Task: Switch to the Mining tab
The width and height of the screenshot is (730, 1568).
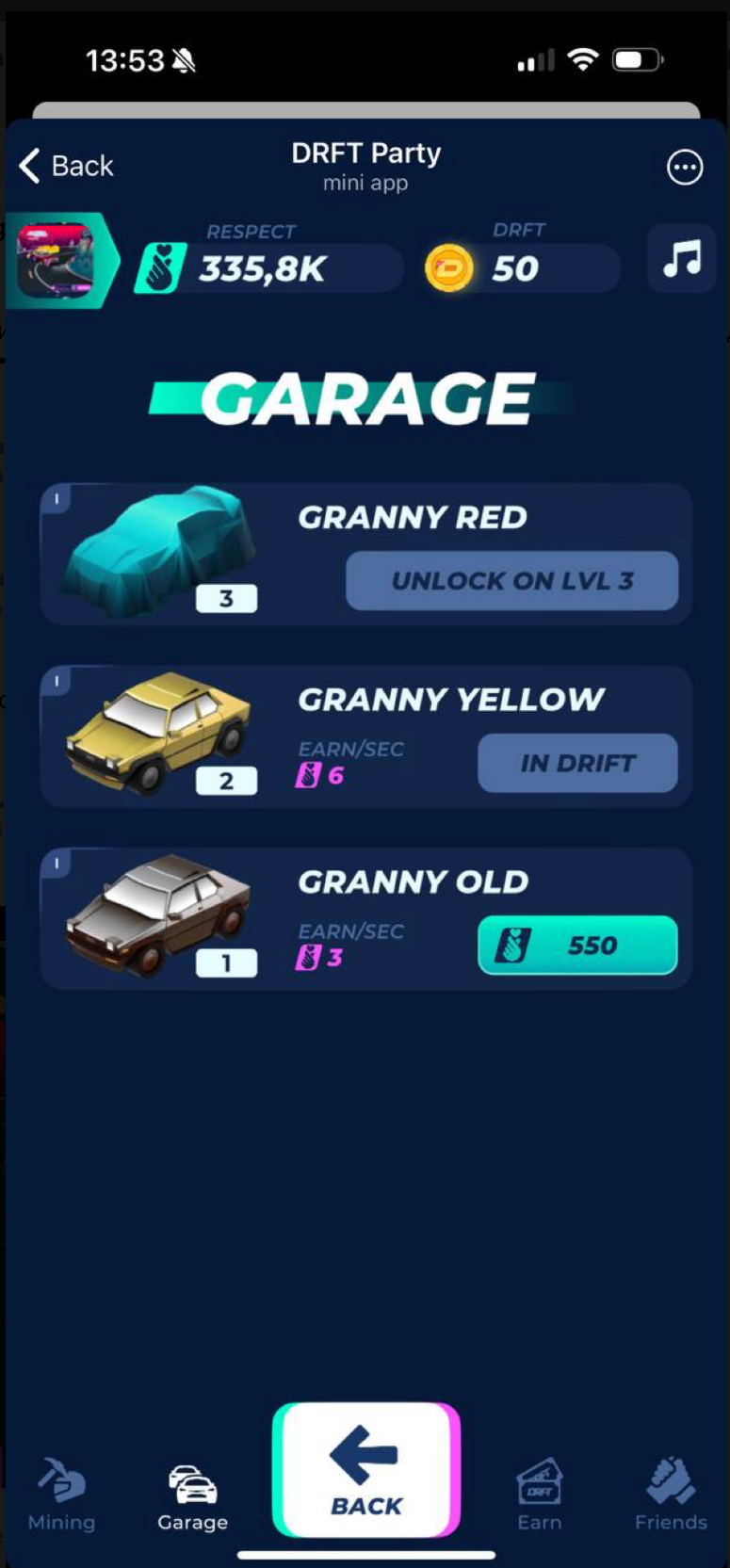Action: (61, 1494)
